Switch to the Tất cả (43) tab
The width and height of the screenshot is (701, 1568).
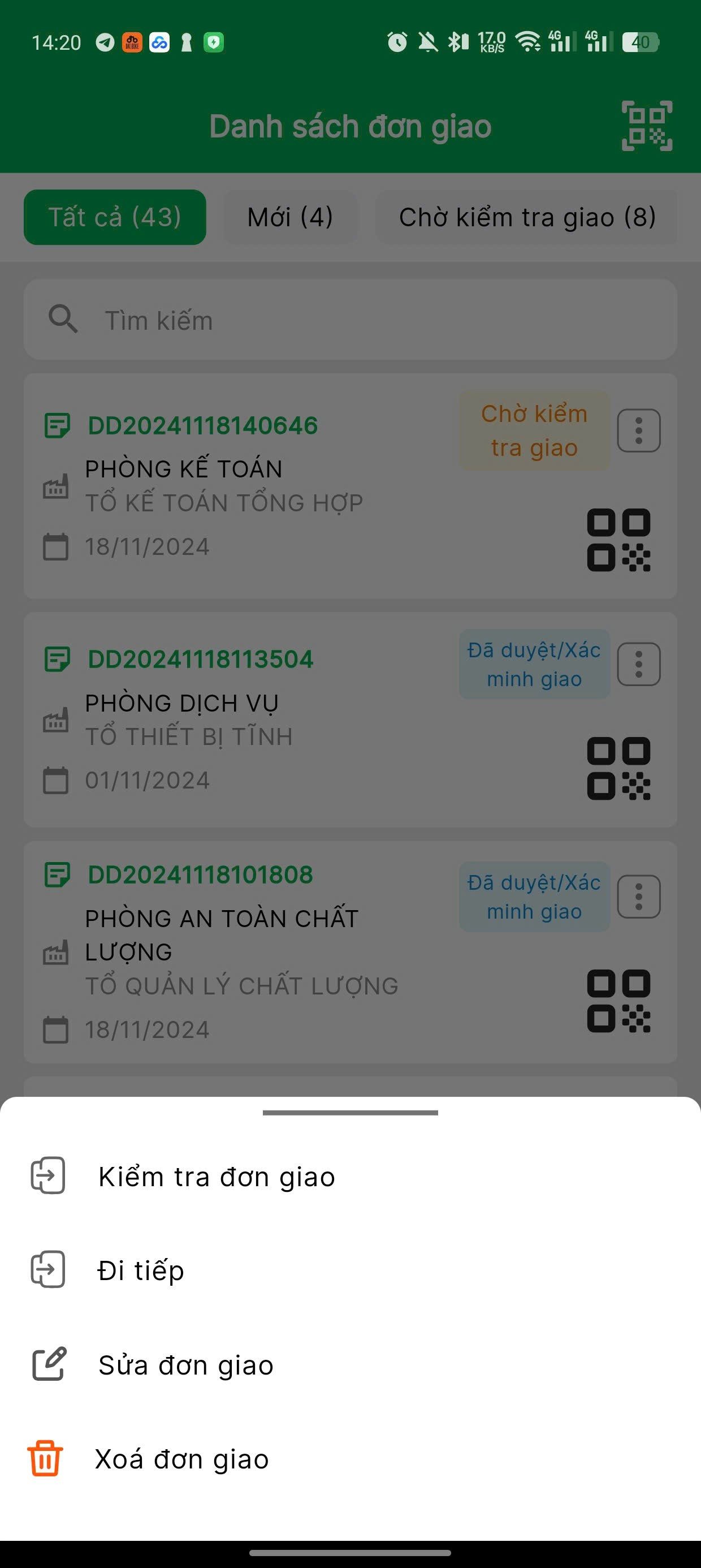point(114,217)
